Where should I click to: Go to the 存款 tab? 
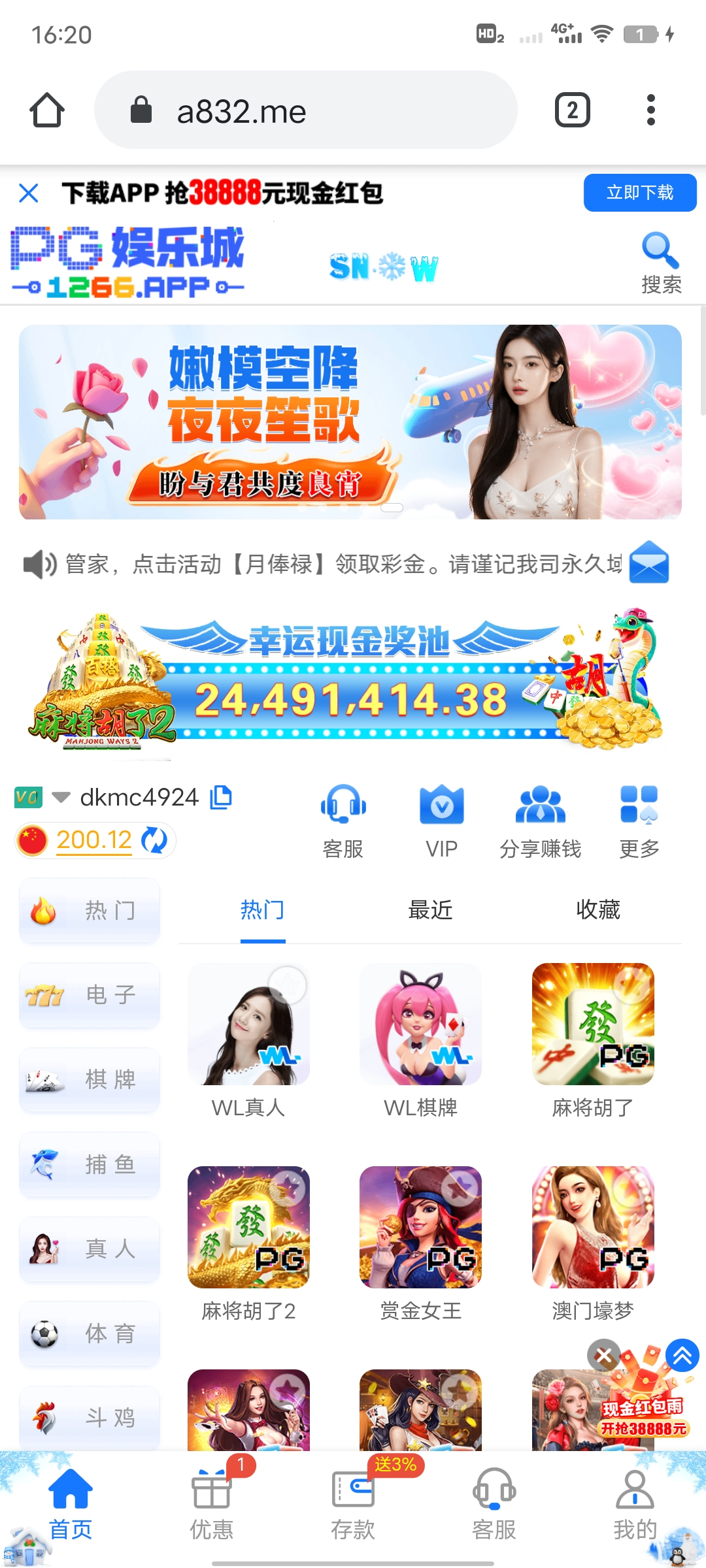353,1503
